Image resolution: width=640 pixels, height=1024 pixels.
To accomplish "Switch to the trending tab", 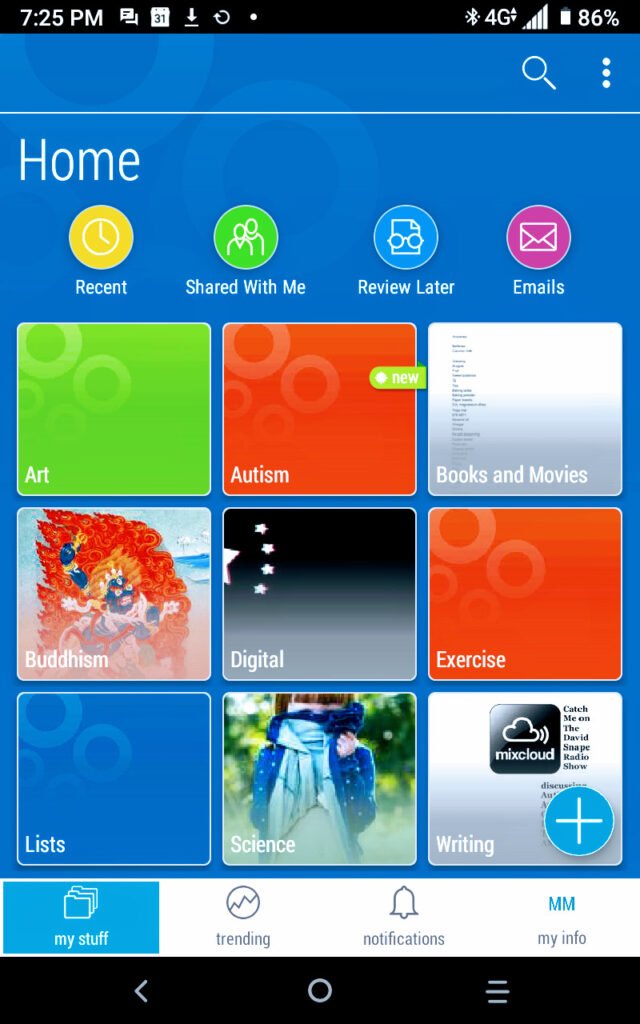I will pyautogui.click(x=243, y=916).
